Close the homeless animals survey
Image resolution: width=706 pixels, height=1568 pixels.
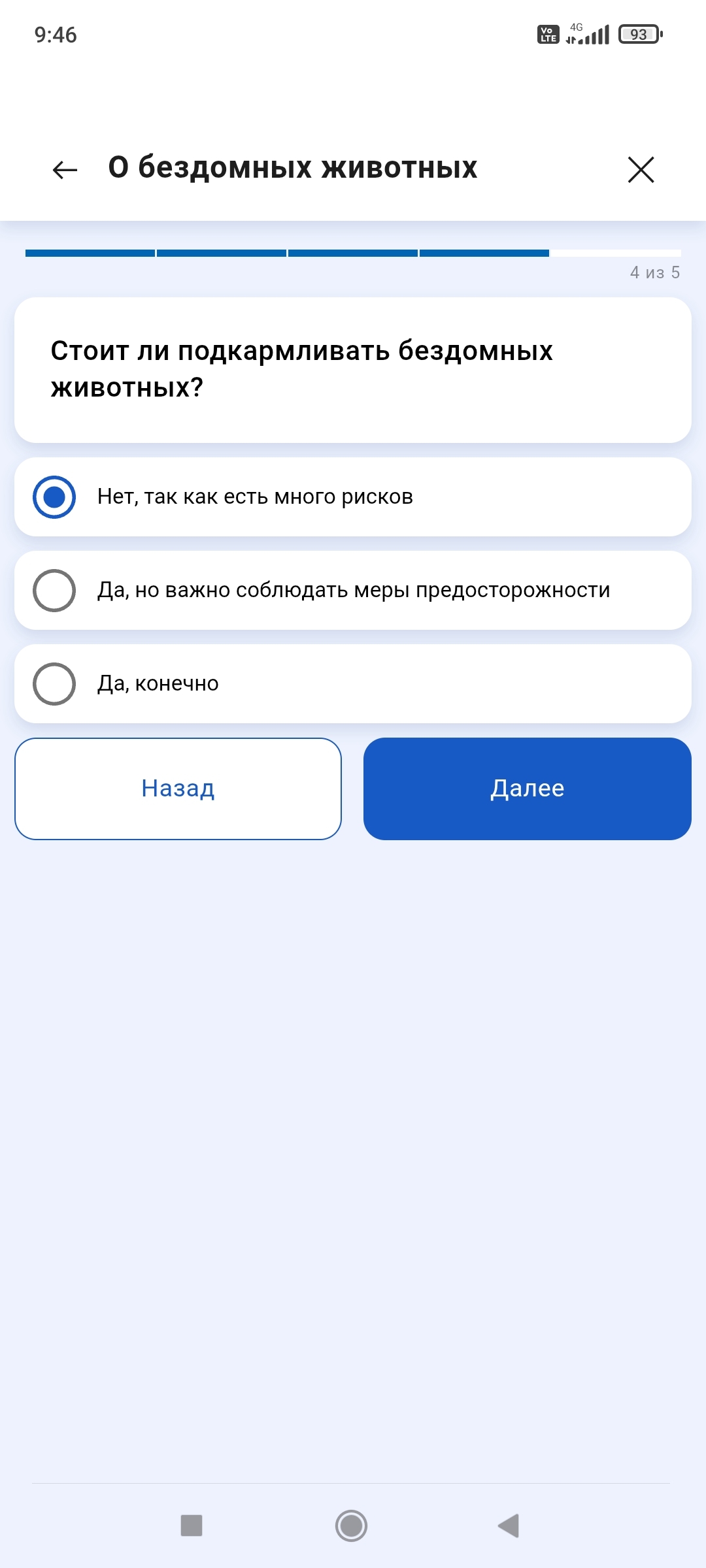click(x=641, y=170)
